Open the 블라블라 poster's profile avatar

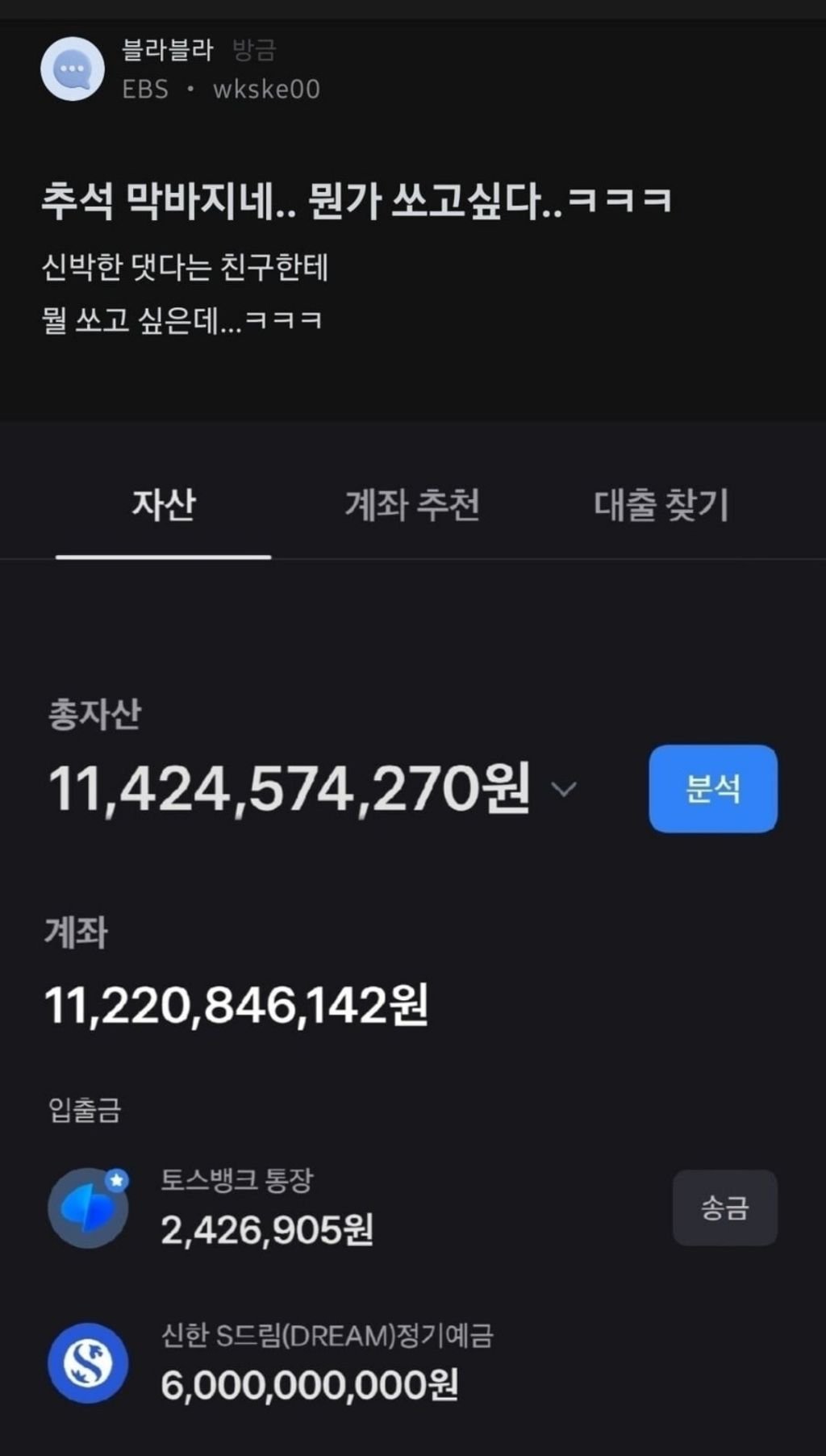73,69
